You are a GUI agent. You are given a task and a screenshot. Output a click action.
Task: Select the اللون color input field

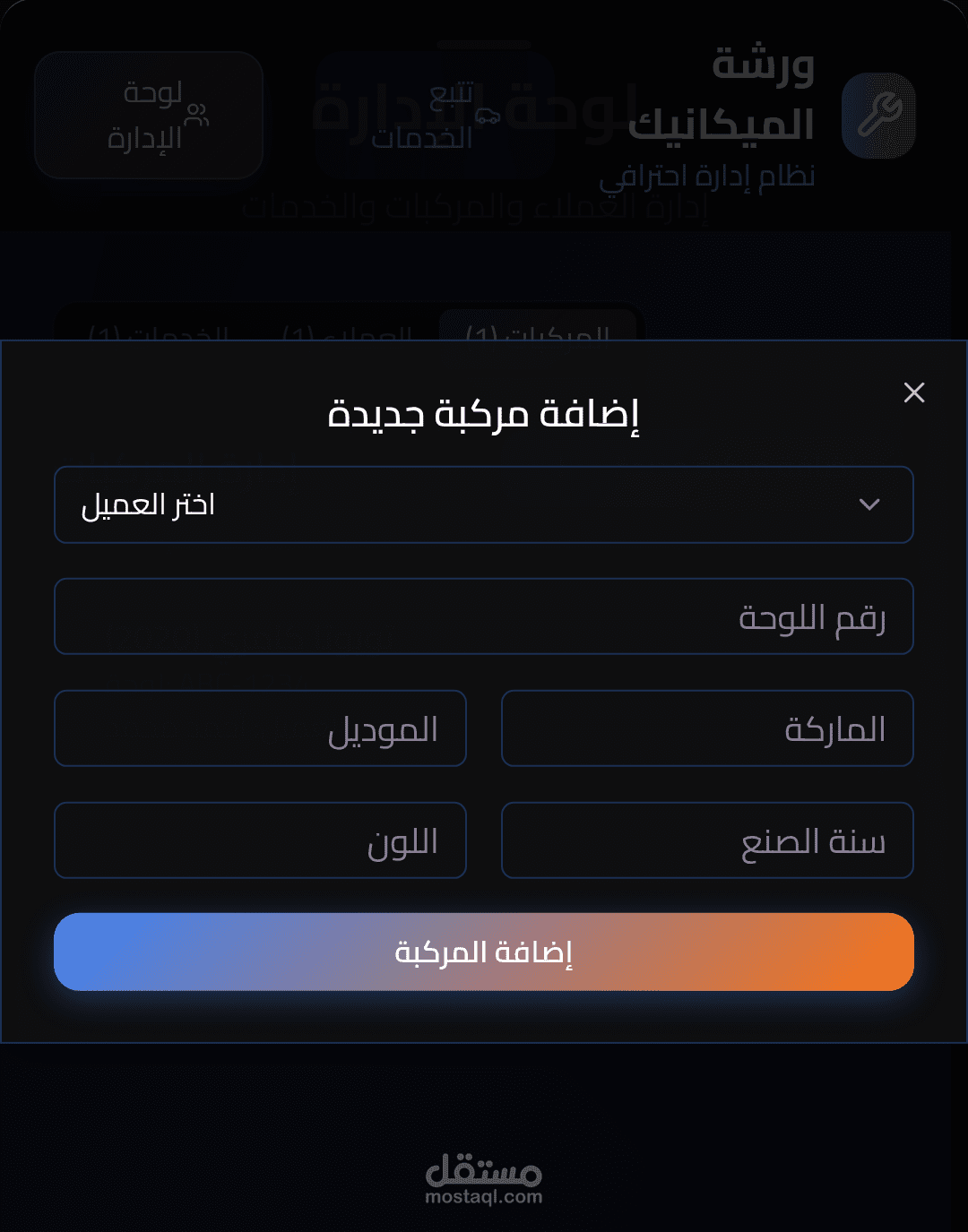point(260,840)
